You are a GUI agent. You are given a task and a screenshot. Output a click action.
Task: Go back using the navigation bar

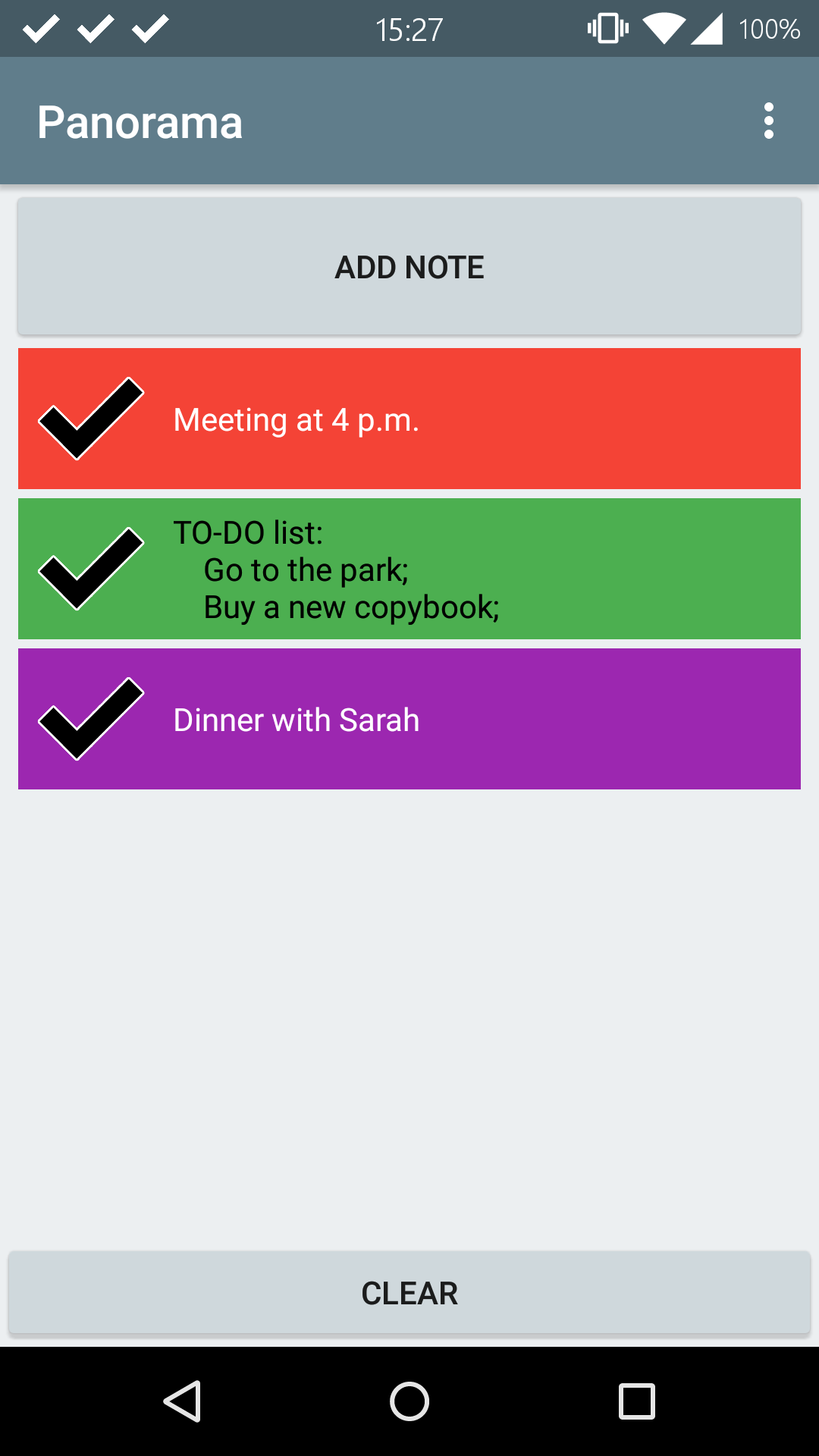[183, 1401]
